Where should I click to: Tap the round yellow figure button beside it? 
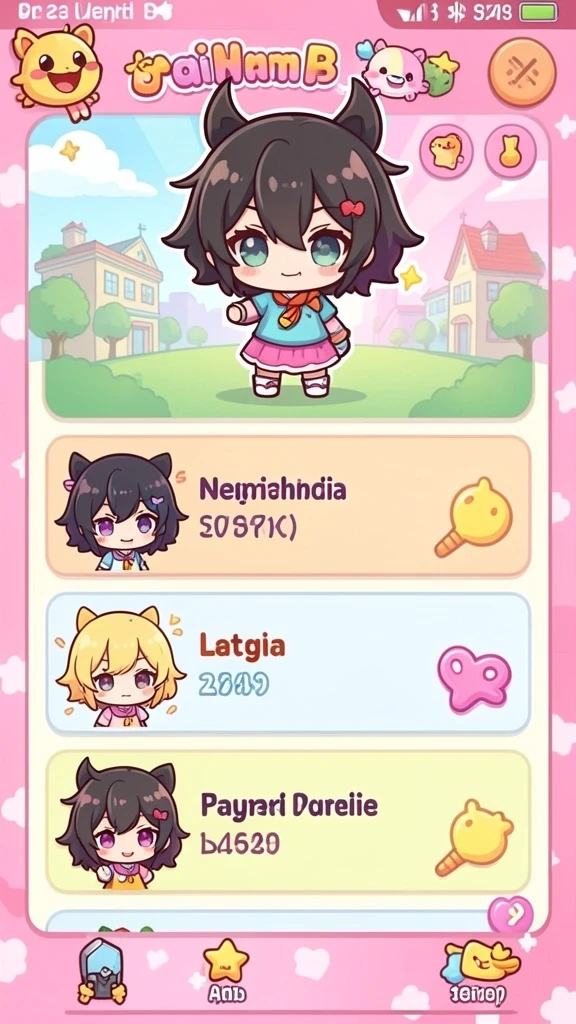510,152
